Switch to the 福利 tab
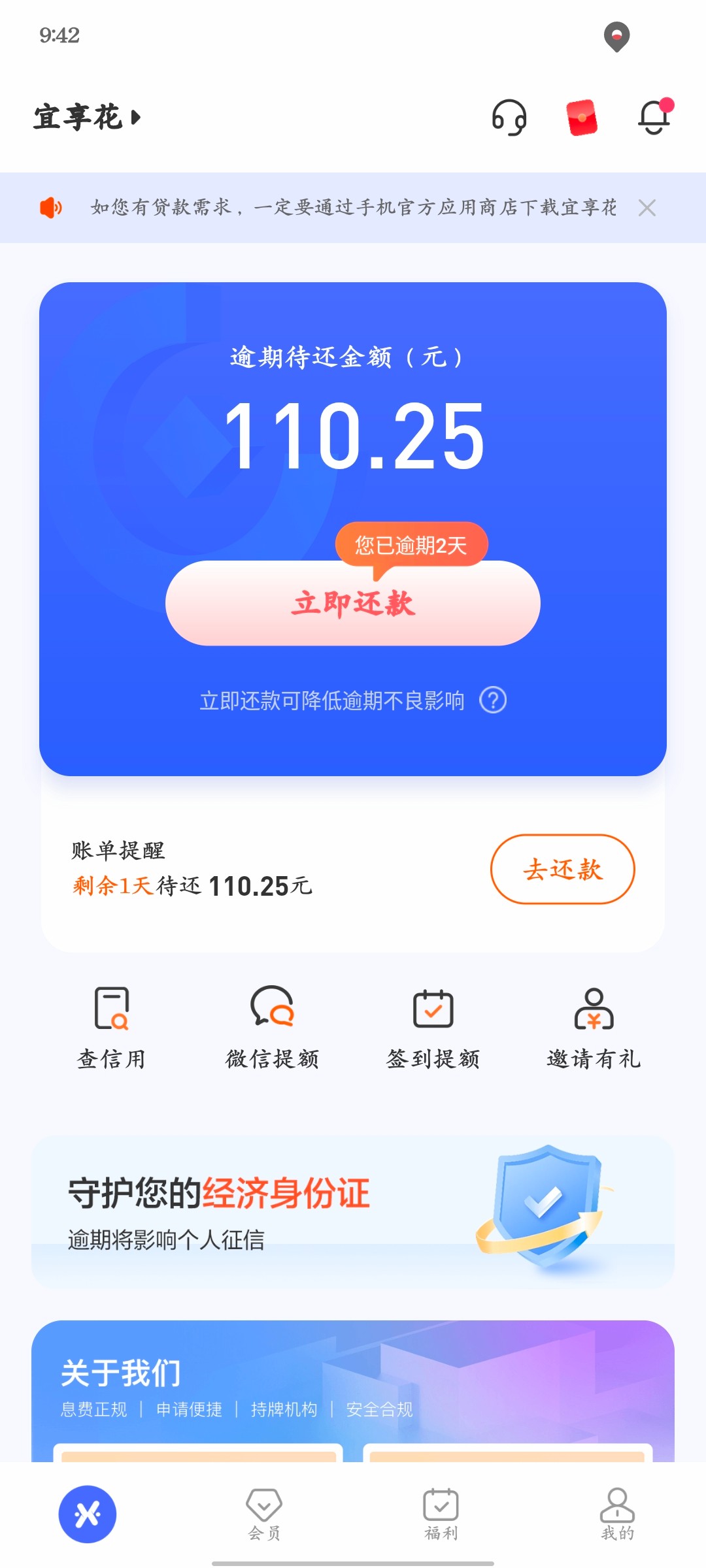The width and height of the screenshot is (706, 1568). (x=441, y=1514)
